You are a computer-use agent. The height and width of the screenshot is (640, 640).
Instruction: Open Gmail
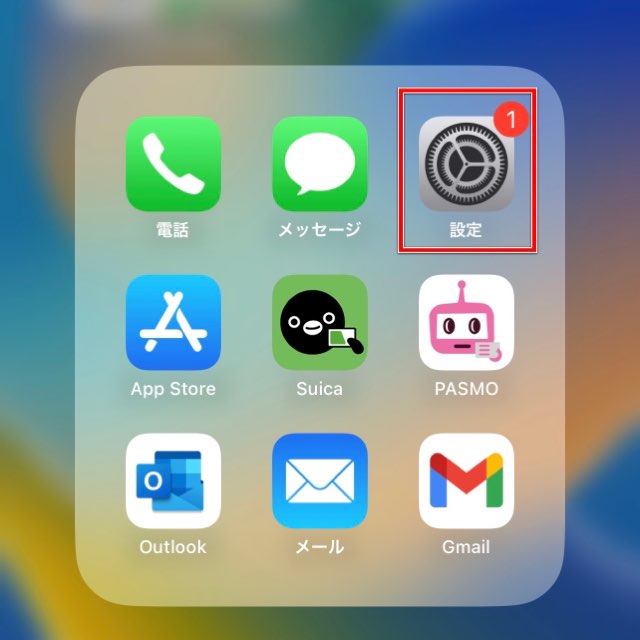click(466, 481)
